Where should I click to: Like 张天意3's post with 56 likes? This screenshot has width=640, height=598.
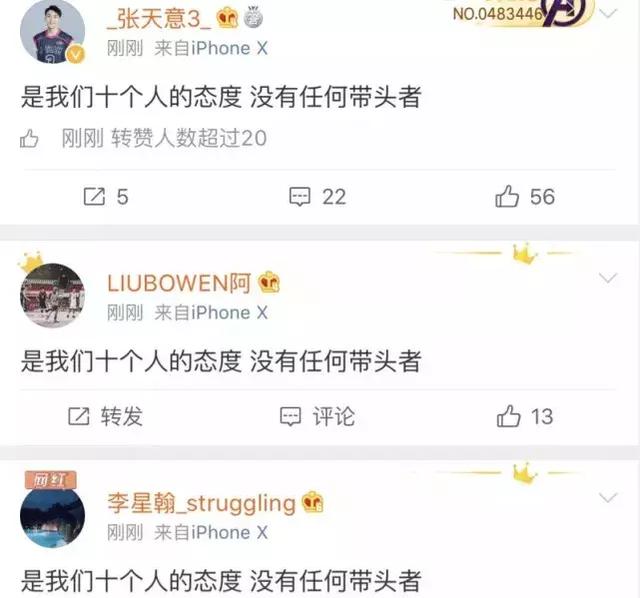(x=525, y=197)
